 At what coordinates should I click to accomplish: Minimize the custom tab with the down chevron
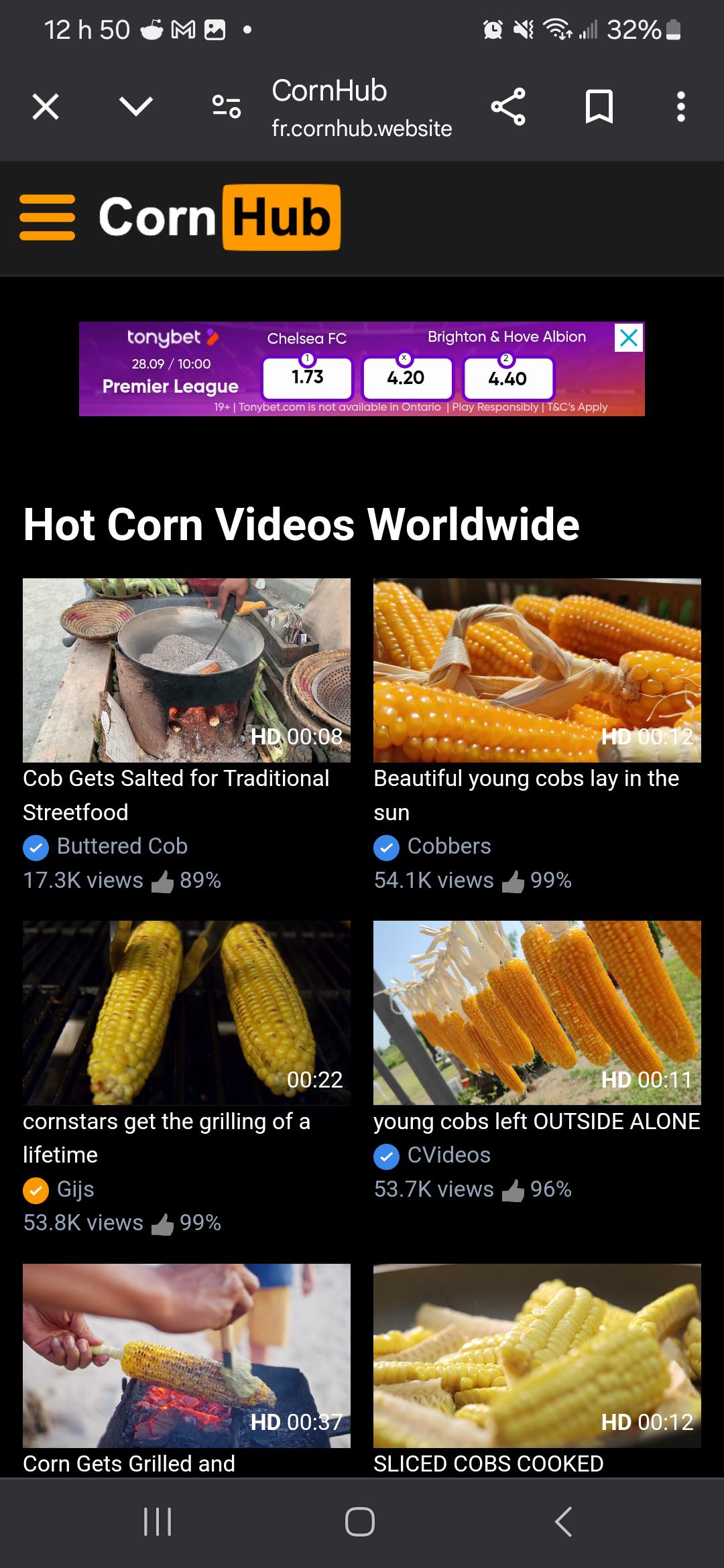pos(136,107)
